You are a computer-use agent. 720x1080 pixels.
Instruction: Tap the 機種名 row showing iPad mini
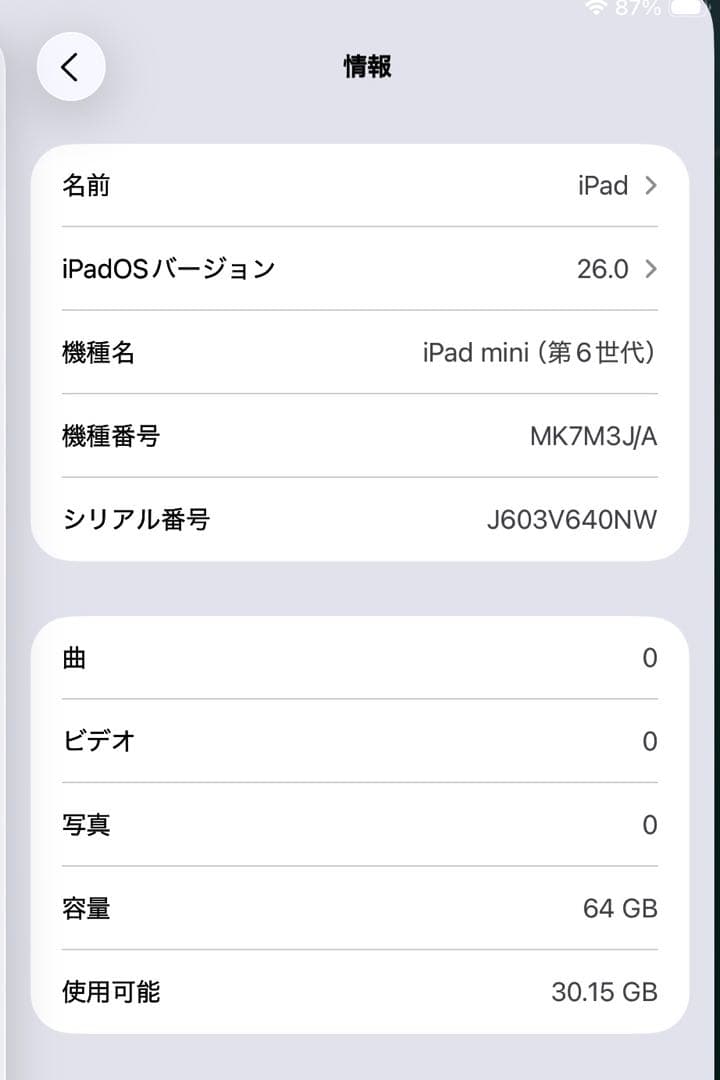click(x=360, y=352)
